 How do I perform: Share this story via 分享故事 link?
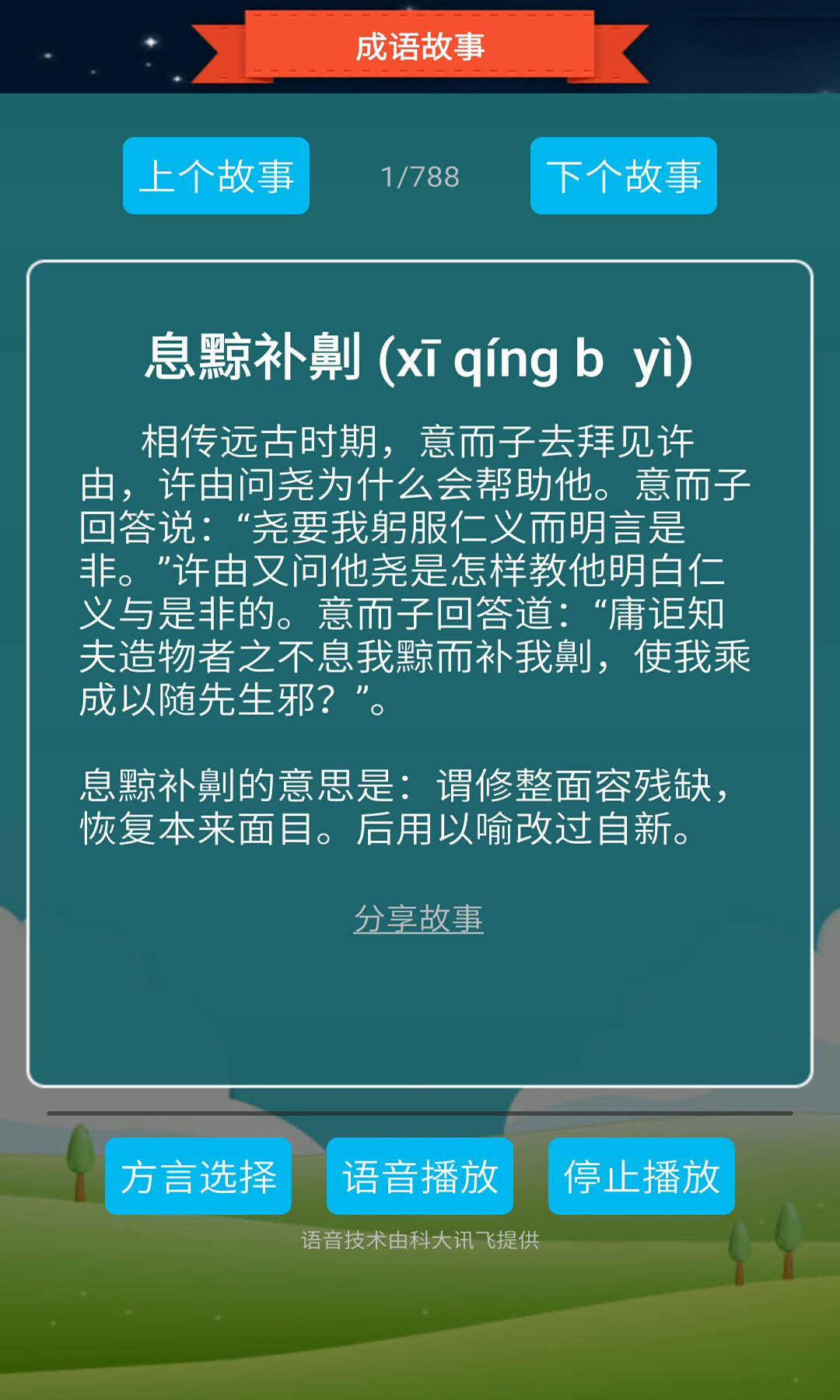418,919
